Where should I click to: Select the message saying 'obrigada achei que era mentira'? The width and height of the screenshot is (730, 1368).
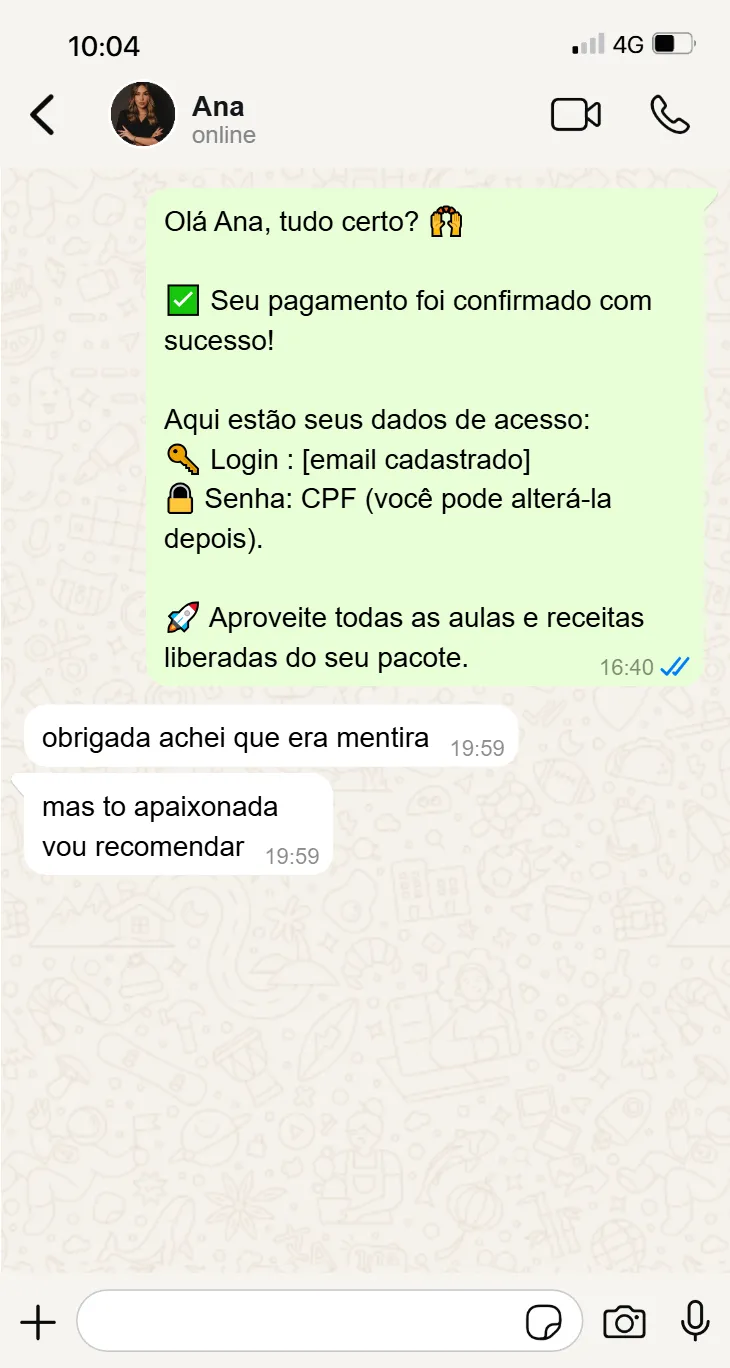coord(235,737)
